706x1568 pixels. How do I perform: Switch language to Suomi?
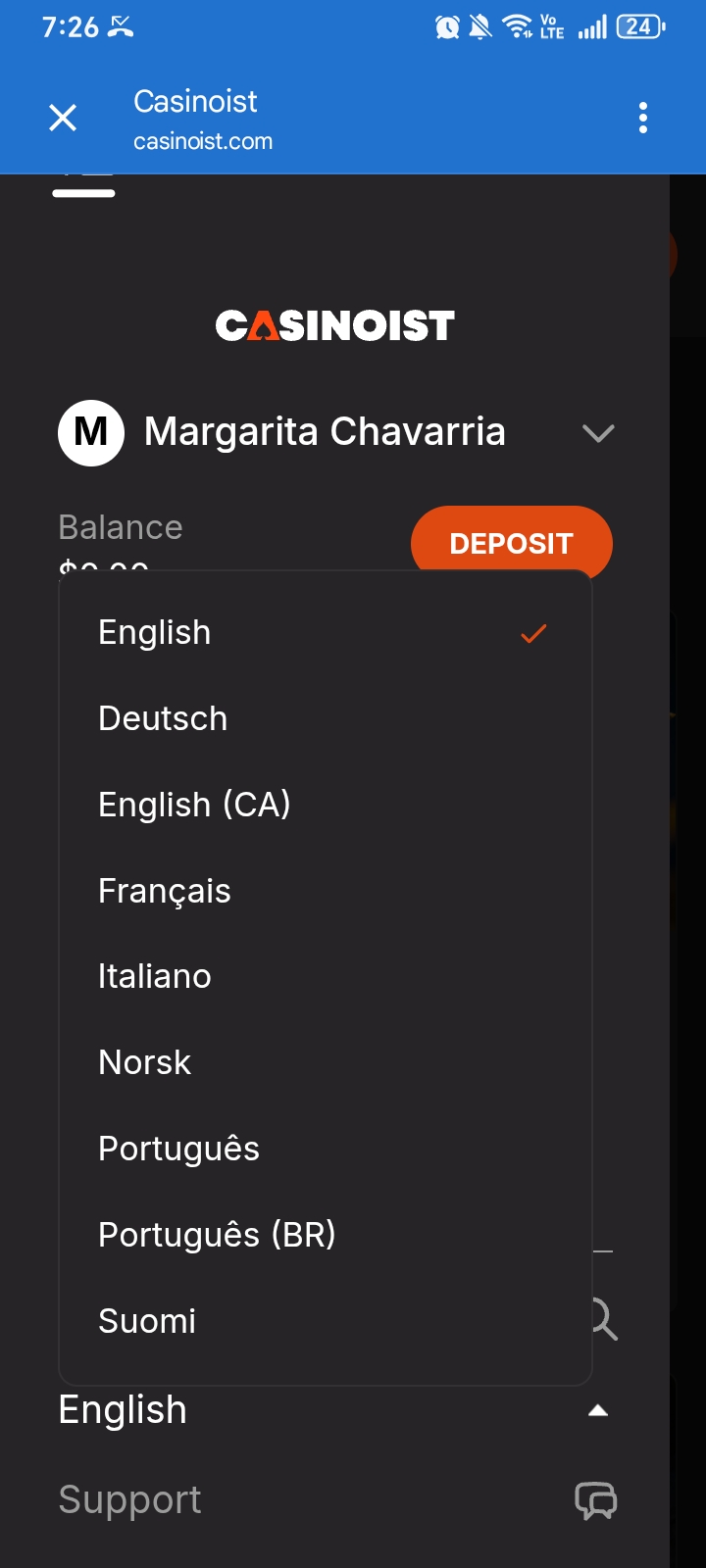[147, 1321]
